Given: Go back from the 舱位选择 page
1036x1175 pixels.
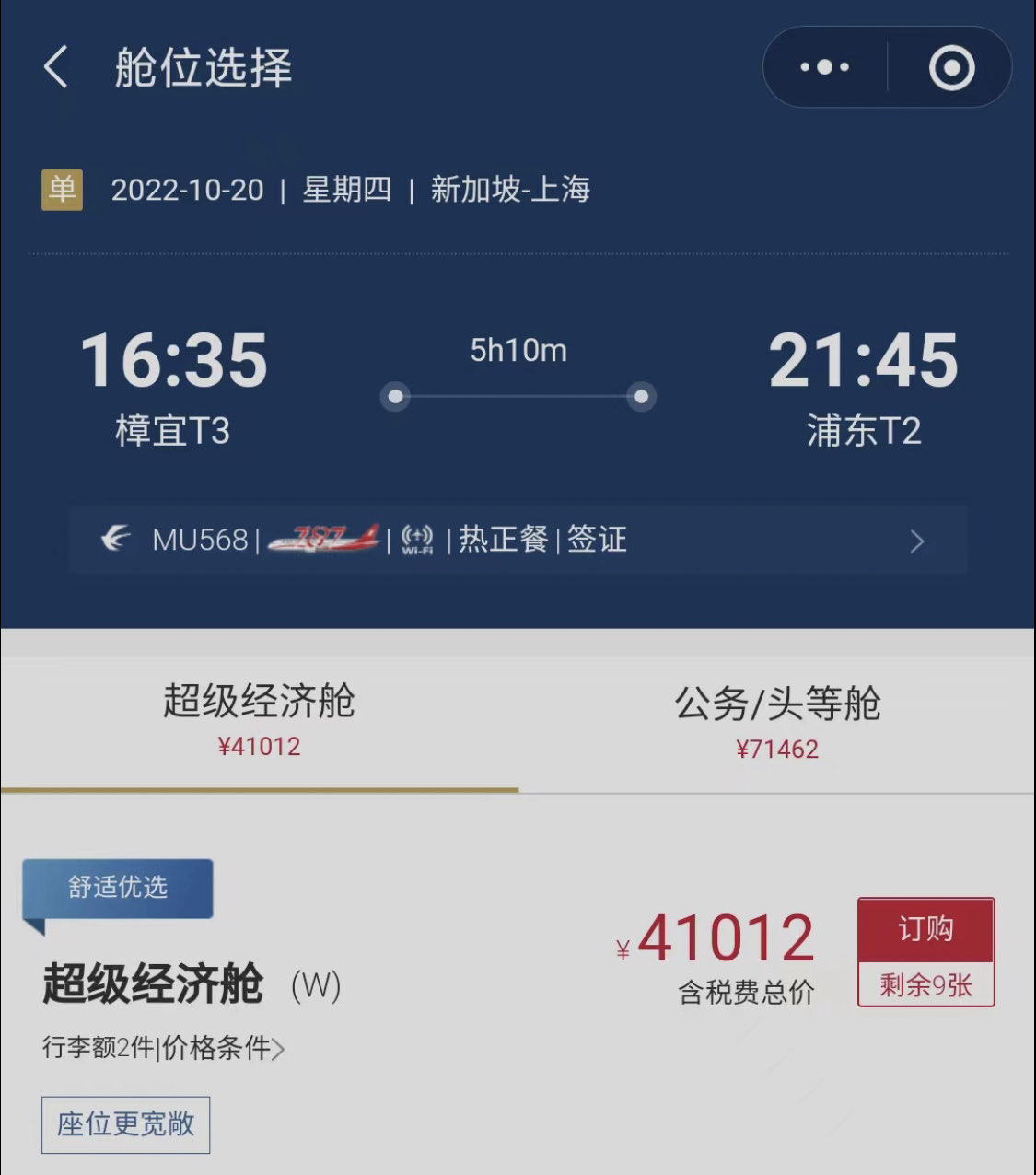Looking at the screenshot, I should coord(56,68).
